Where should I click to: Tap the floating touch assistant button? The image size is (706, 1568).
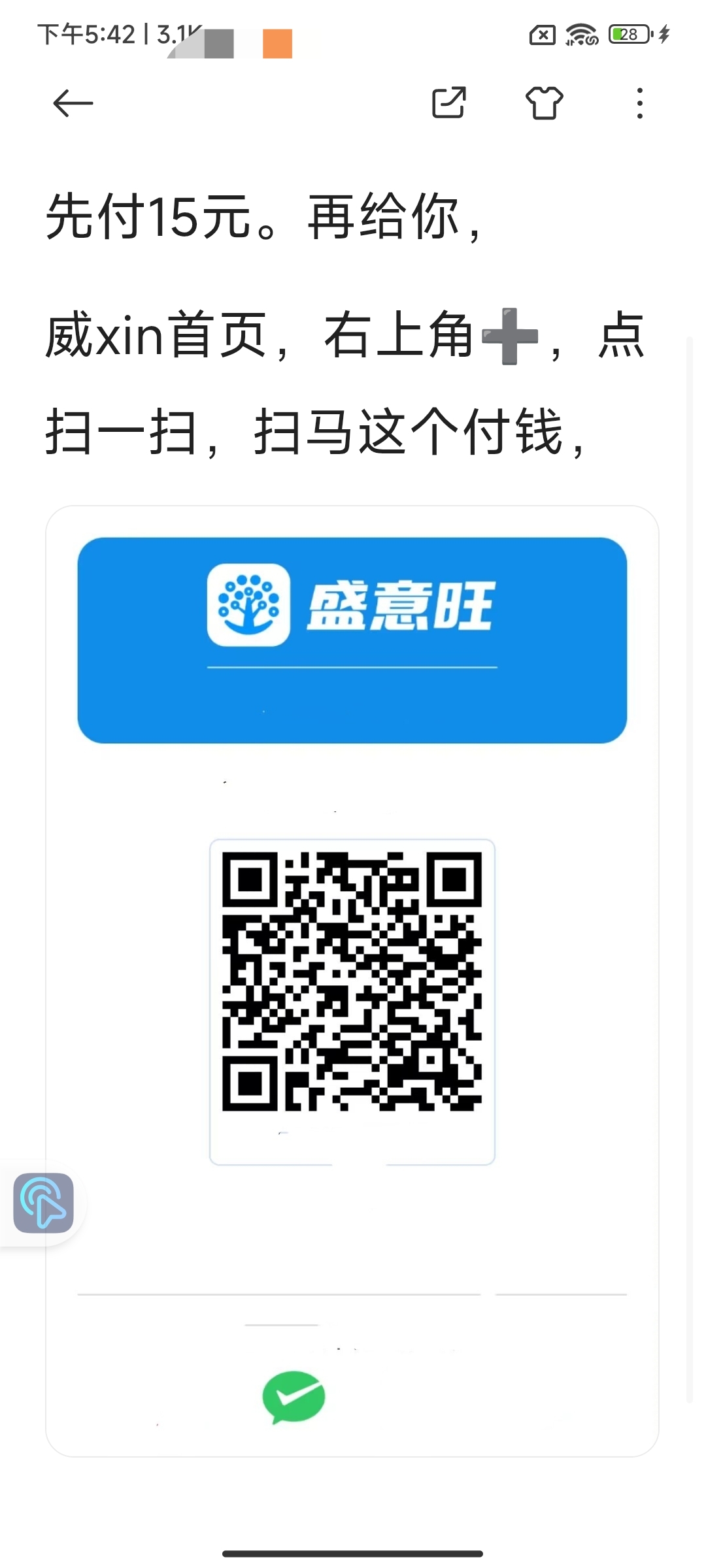click(44, 1203)
